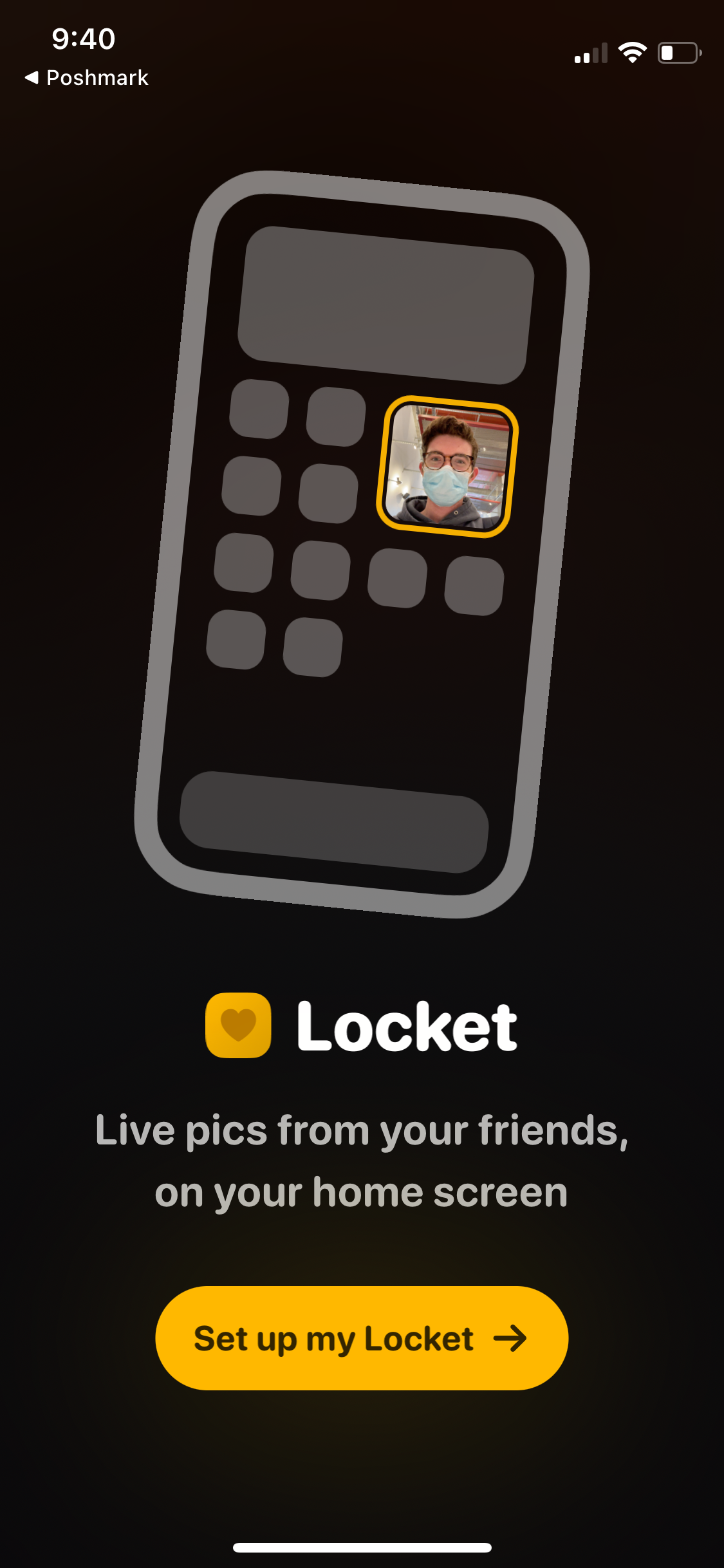Viewport: 724px width, 1568px height.
Task: Tap the home indicator bar at screen bottom
Action: click(x=362, y=1547)
